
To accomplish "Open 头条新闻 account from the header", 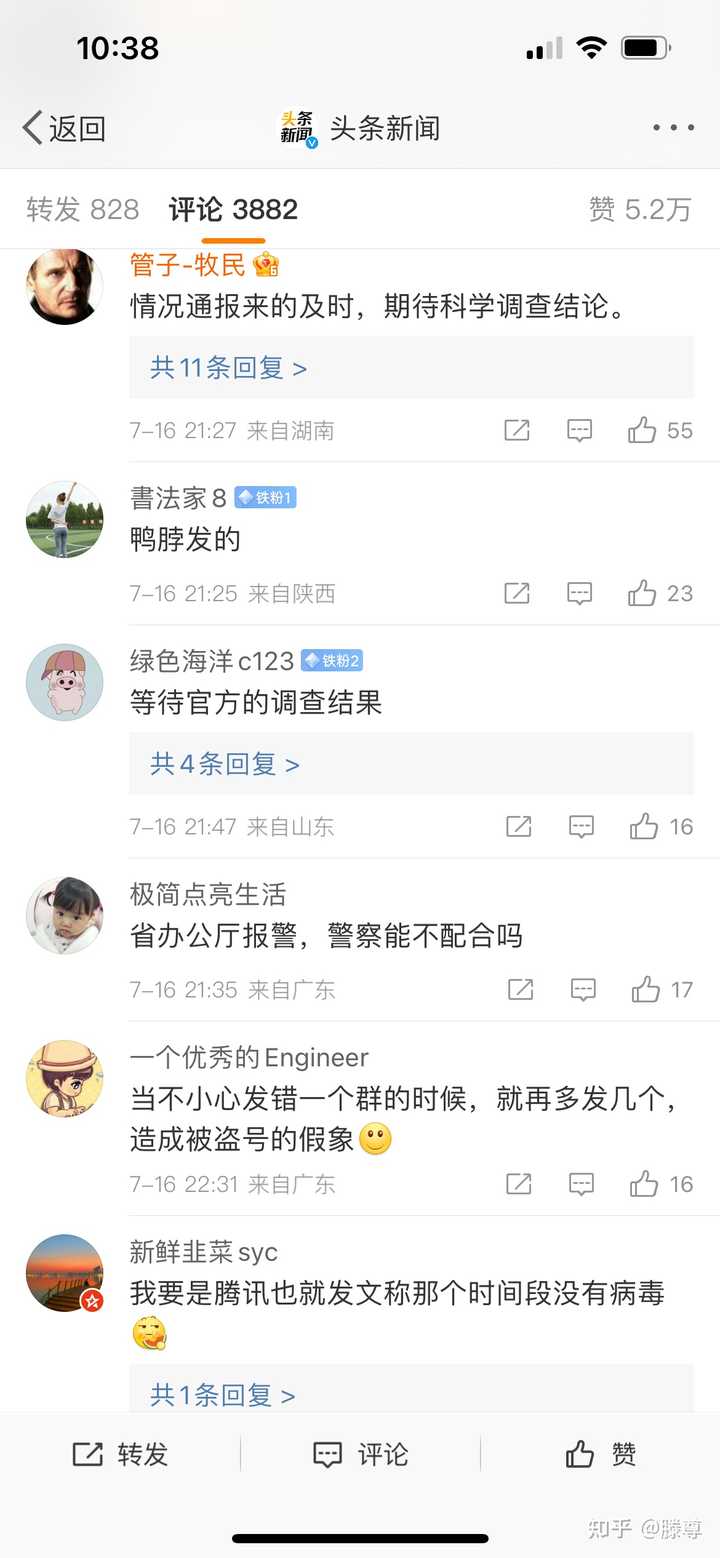I will (360, 128).
